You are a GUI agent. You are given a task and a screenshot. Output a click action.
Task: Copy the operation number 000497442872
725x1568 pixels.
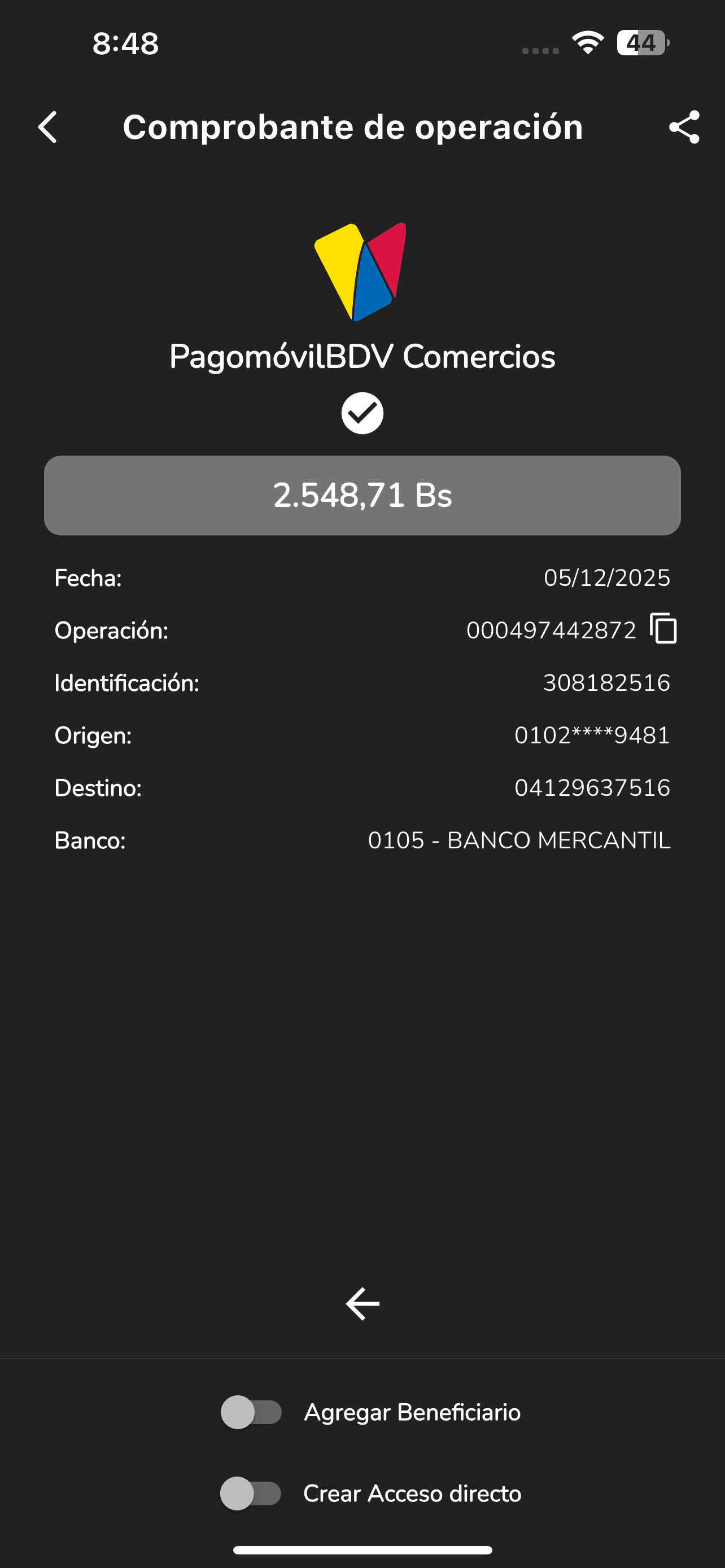coord(663,629)
